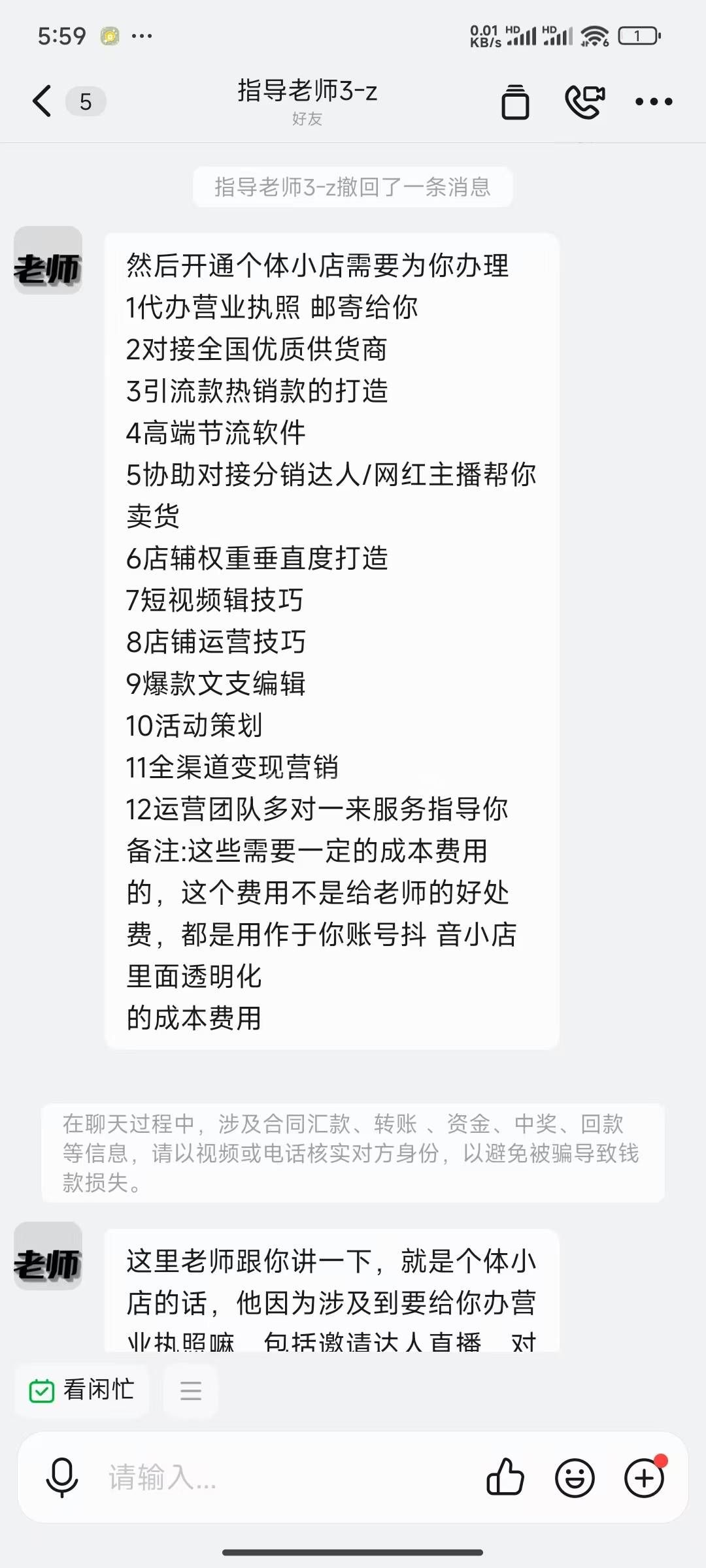The image size is (706, 1568).
Task: Open the plus attachment panel
Action: point(645,1478)
